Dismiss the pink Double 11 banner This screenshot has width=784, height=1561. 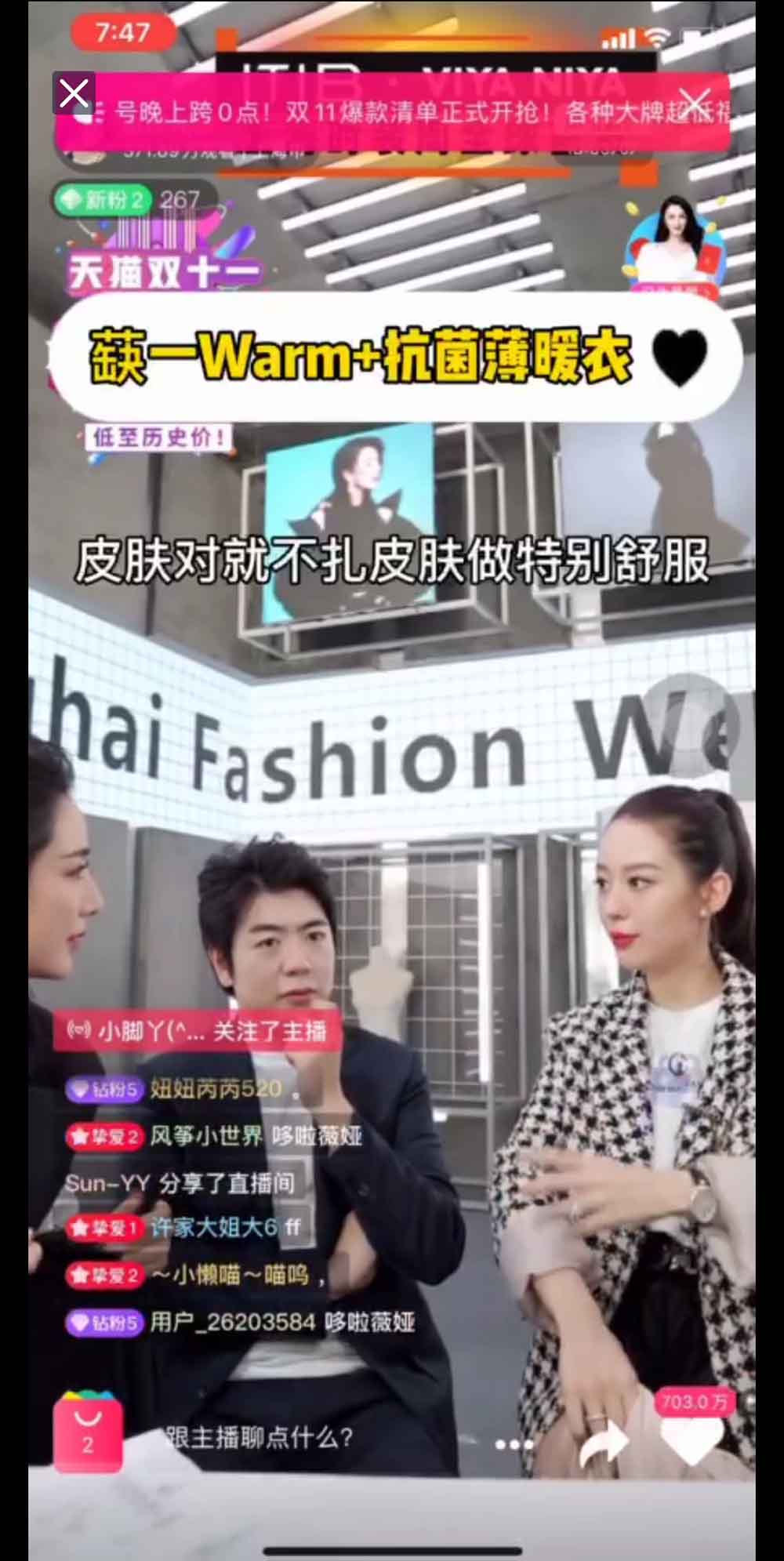point(694,102)
